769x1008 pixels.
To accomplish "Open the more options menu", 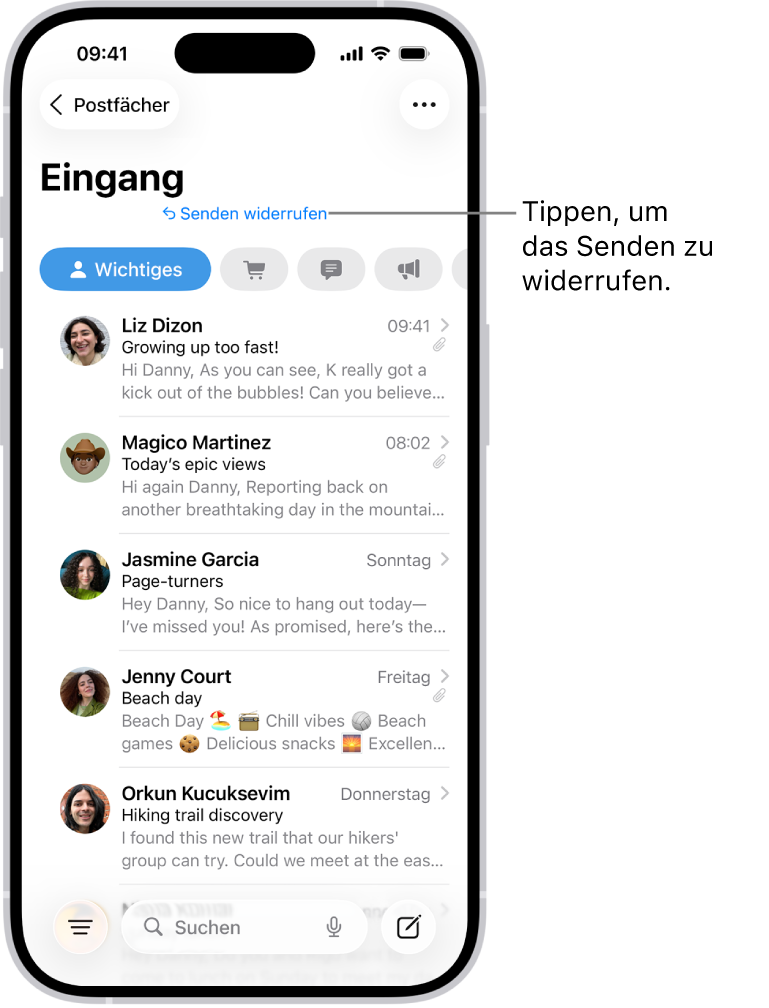I will [424, 105].
